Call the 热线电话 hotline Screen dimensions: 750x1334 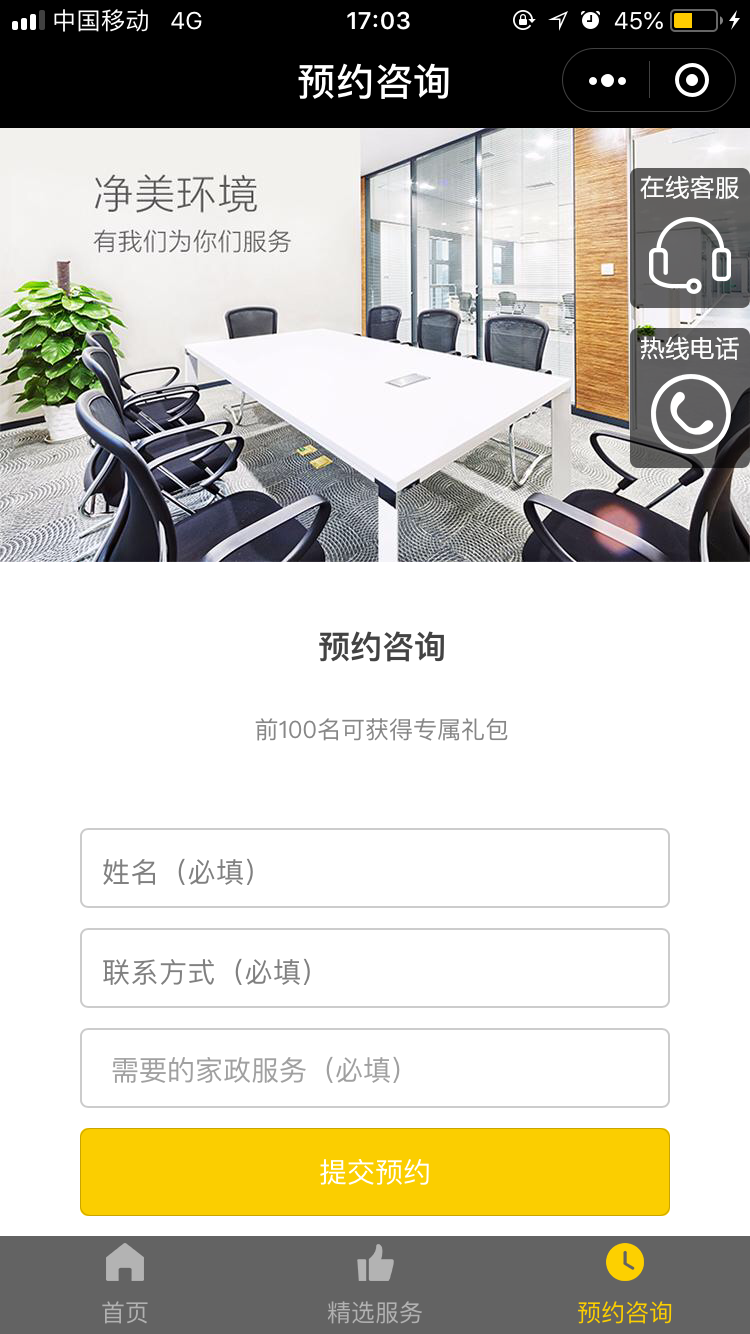(x=689, y=398)
